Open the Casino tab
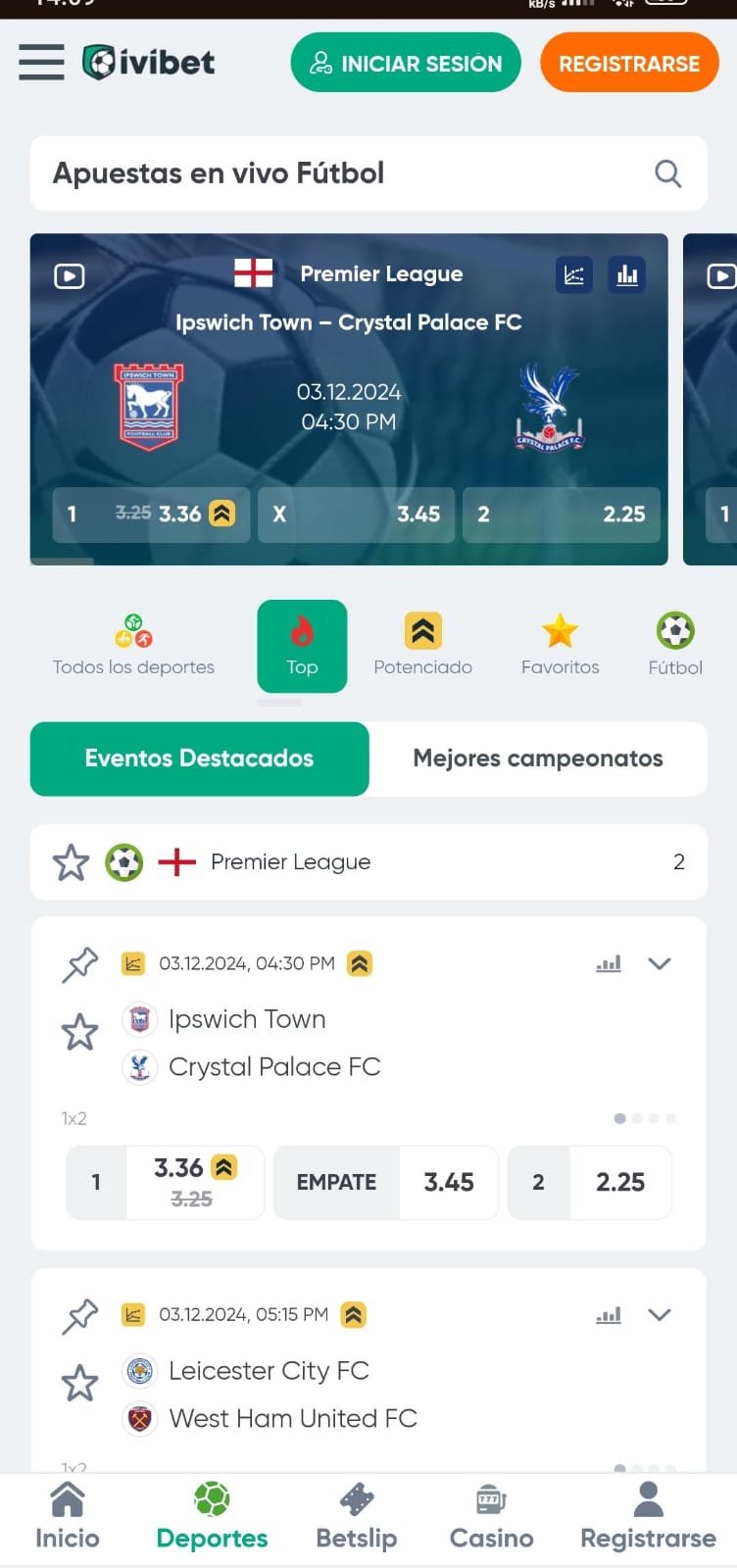737x1568 pixels. point(491,1516)
